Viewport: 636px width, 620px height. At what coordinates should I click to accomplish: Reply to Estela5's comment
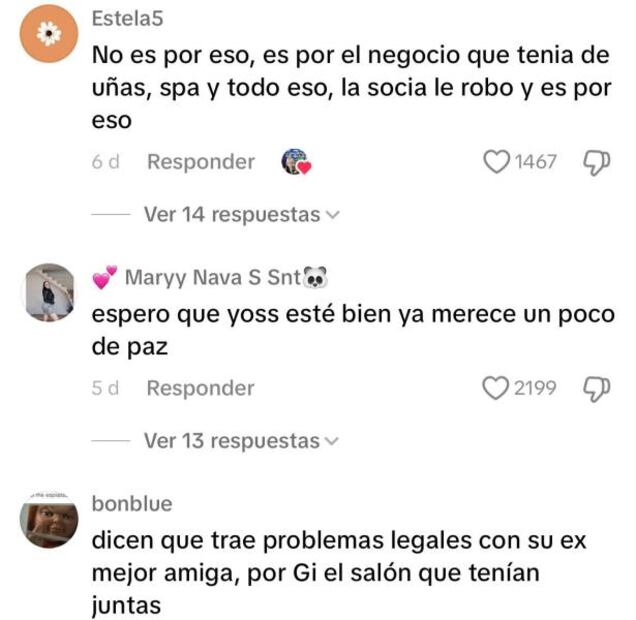(x=200, y=162)
